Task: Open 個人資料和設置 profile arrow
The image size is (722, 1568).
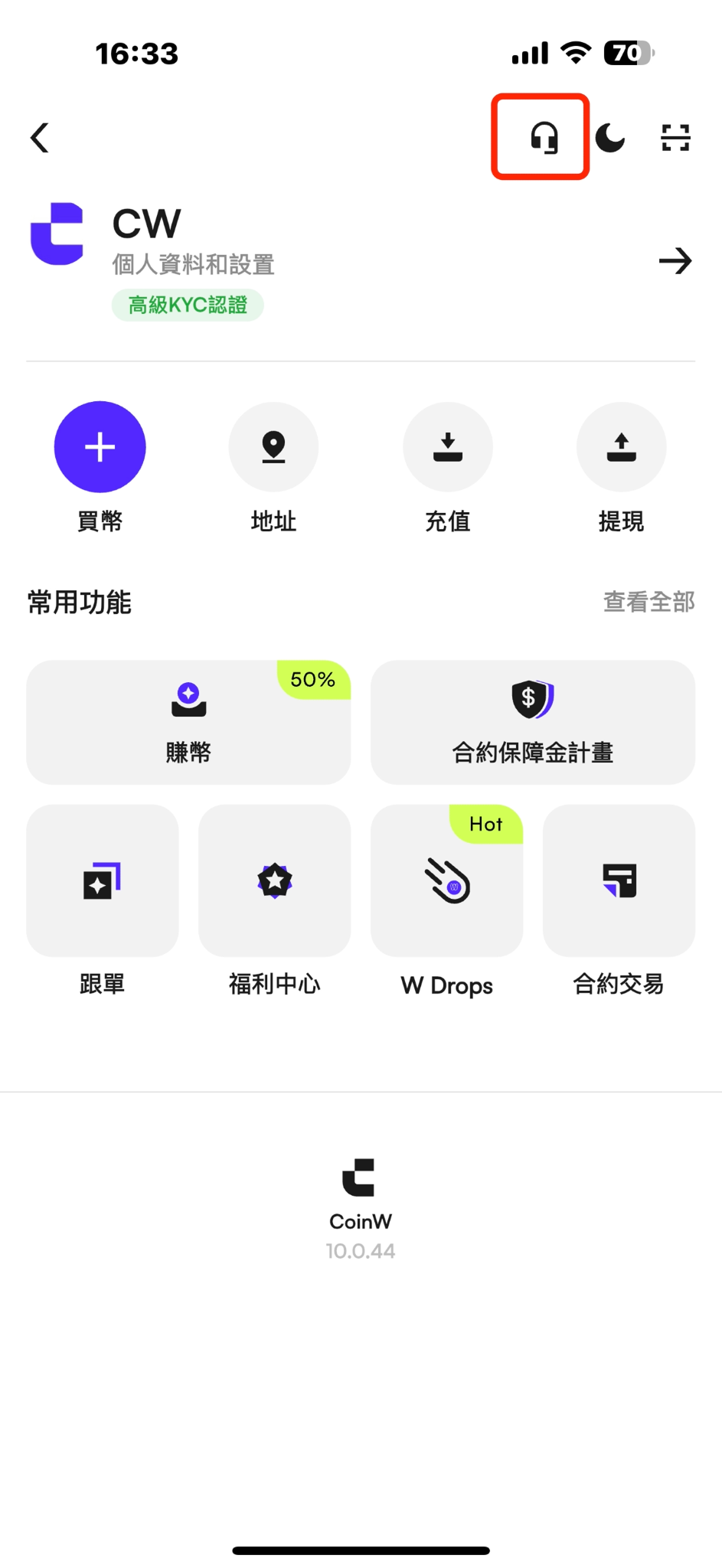Action: point(675,261)
